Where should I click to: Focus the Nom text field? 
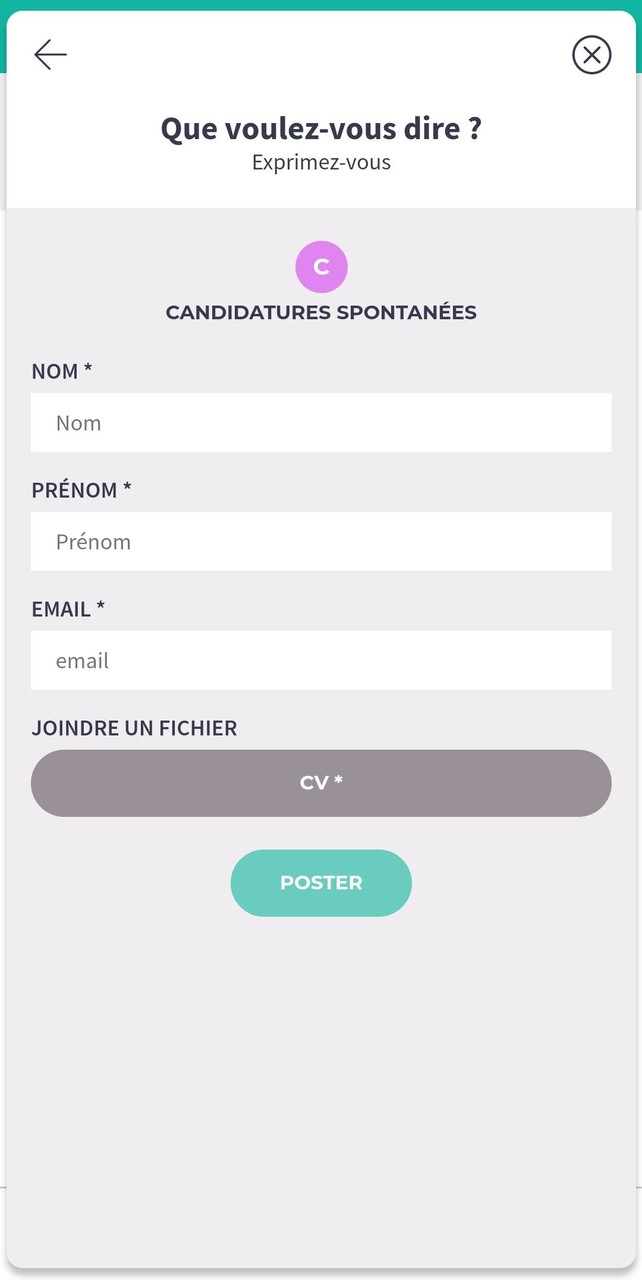321,423
